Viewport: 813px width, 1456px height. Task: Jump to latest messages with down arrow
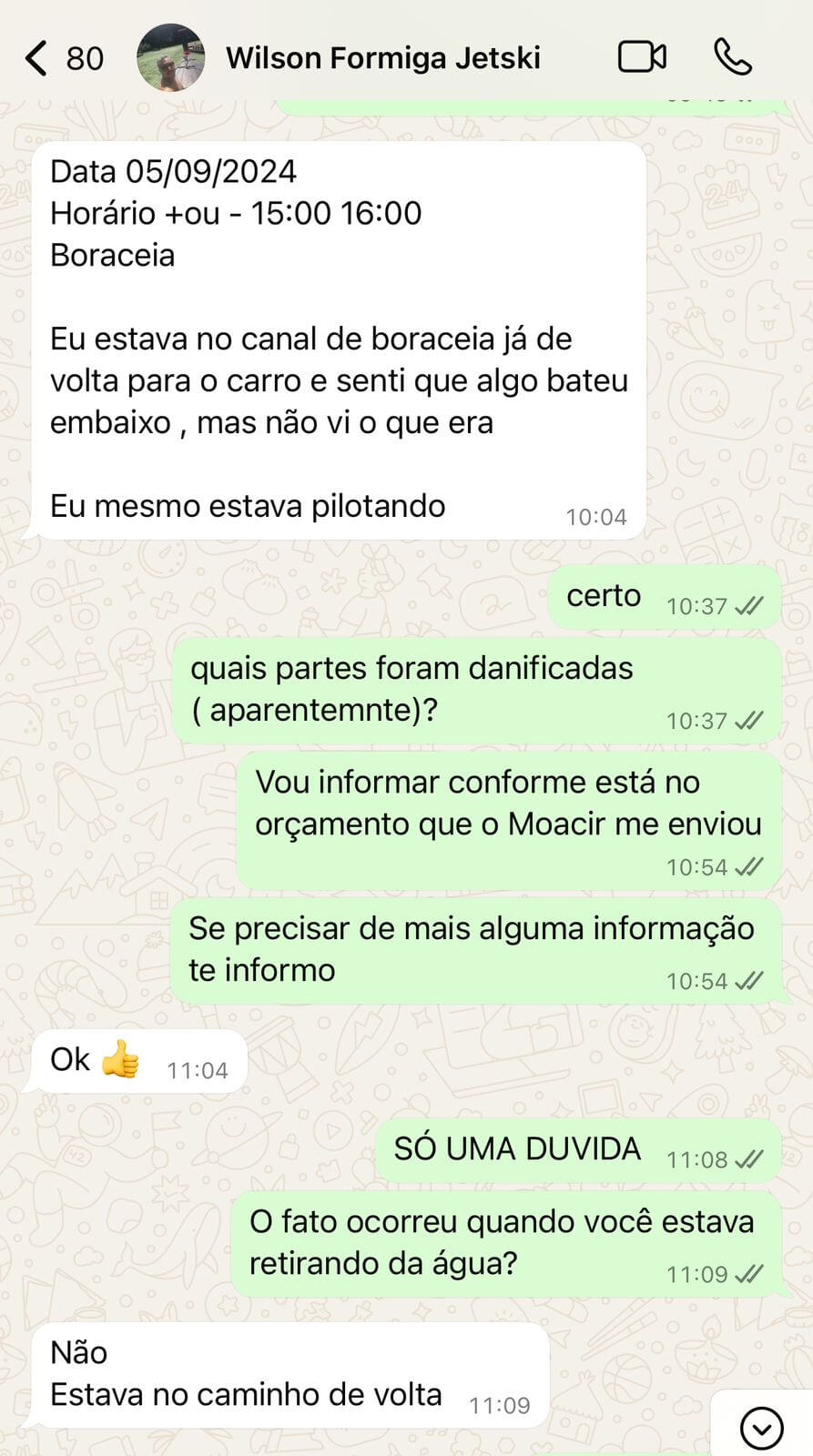pos(761,1427)
